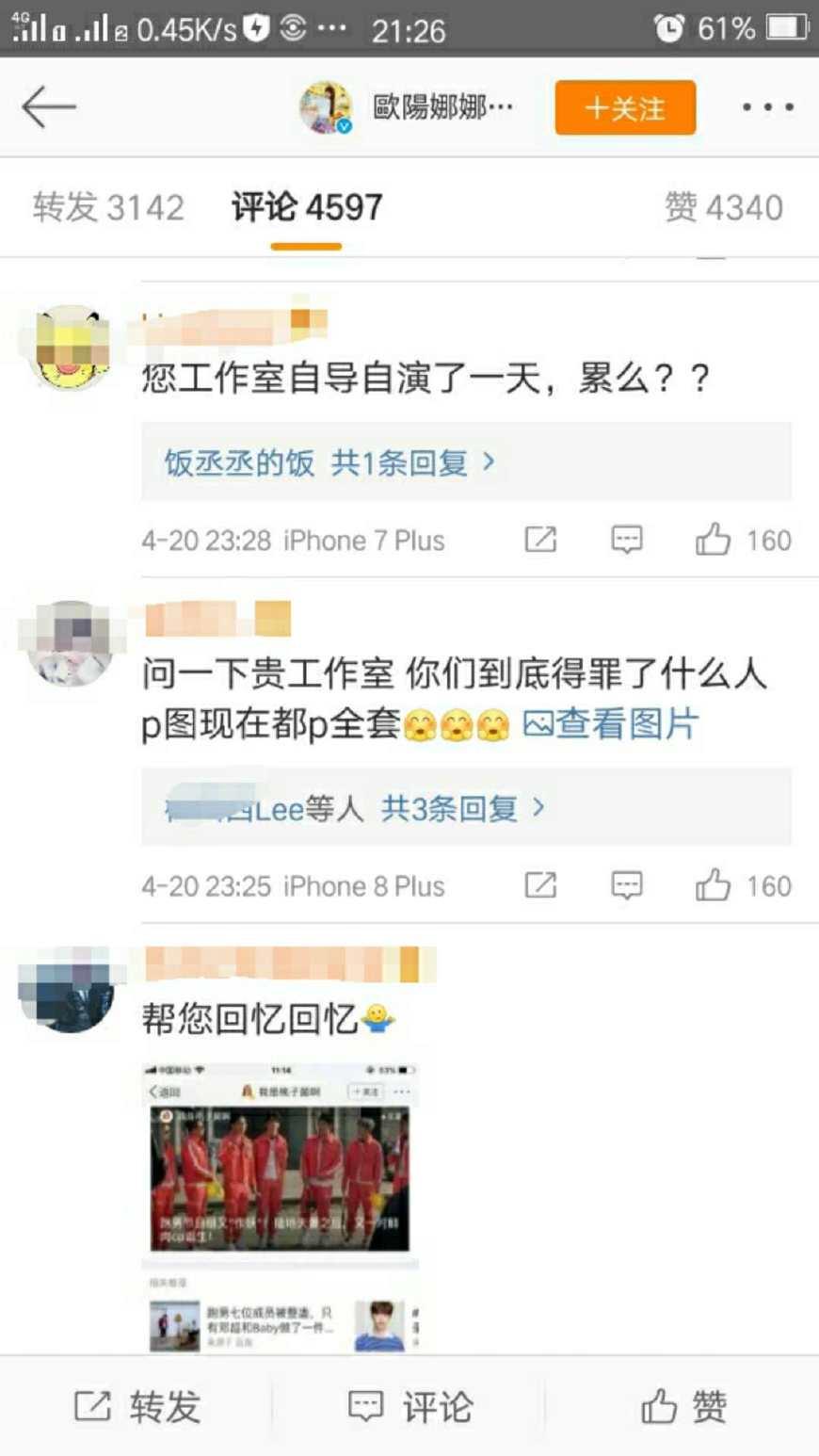Image resolution: width=819 pixels, height=1456 pixels.
Task: Reply to the 4-20 23:28 comment
Action: [627, 541]
